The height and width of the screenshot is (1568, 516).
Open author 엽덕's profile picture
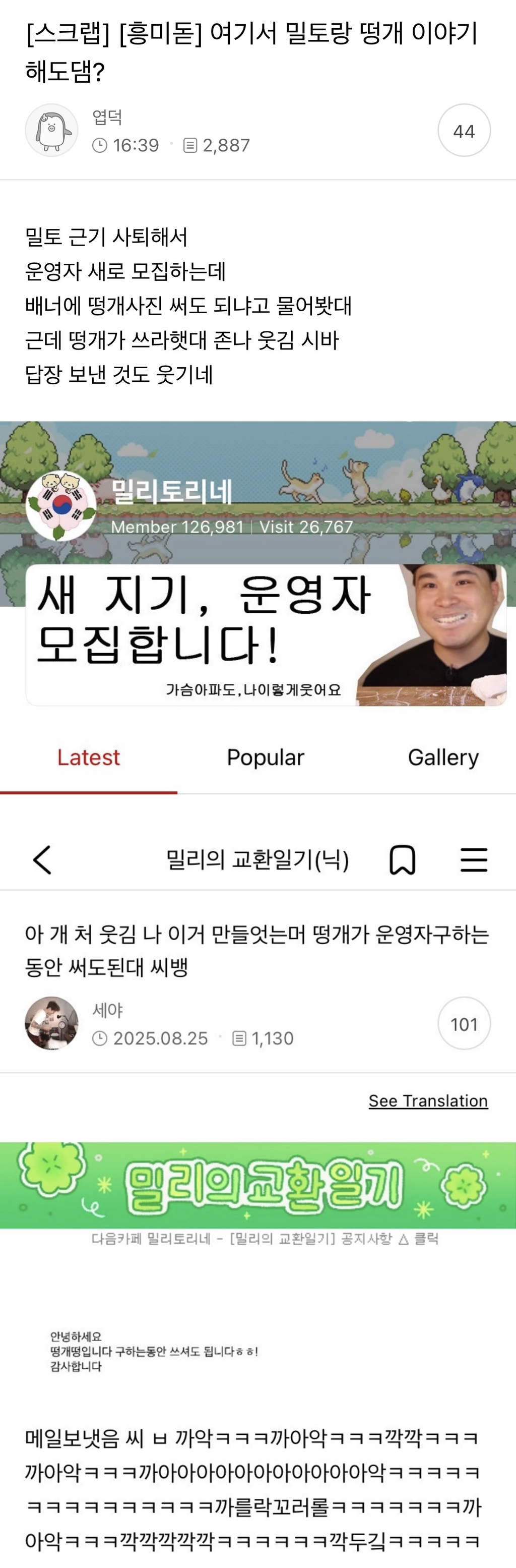click(52, 130)
